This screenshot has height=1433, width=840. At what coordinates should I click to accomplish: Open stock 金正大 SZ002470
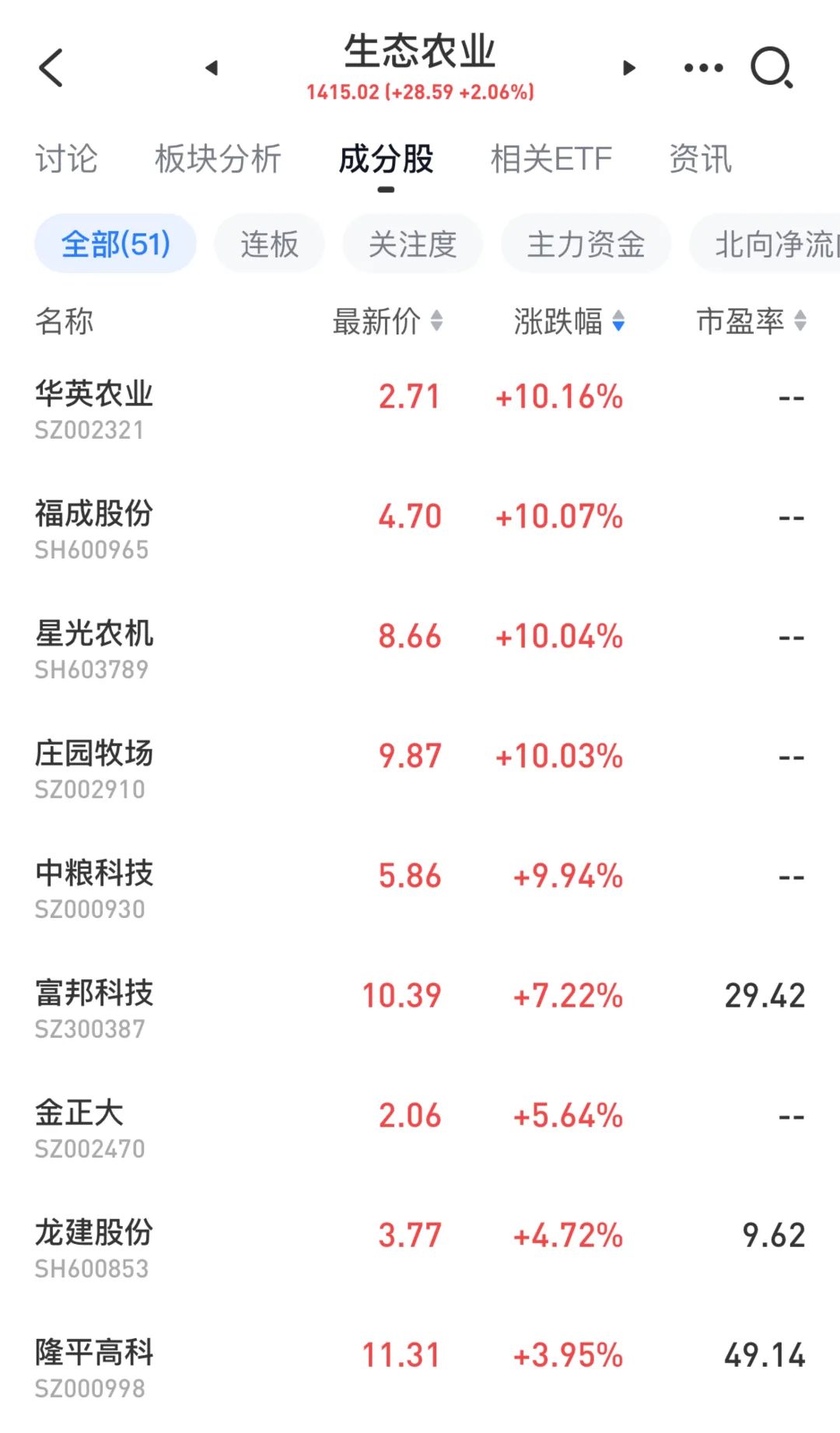tap(420, 1129)
